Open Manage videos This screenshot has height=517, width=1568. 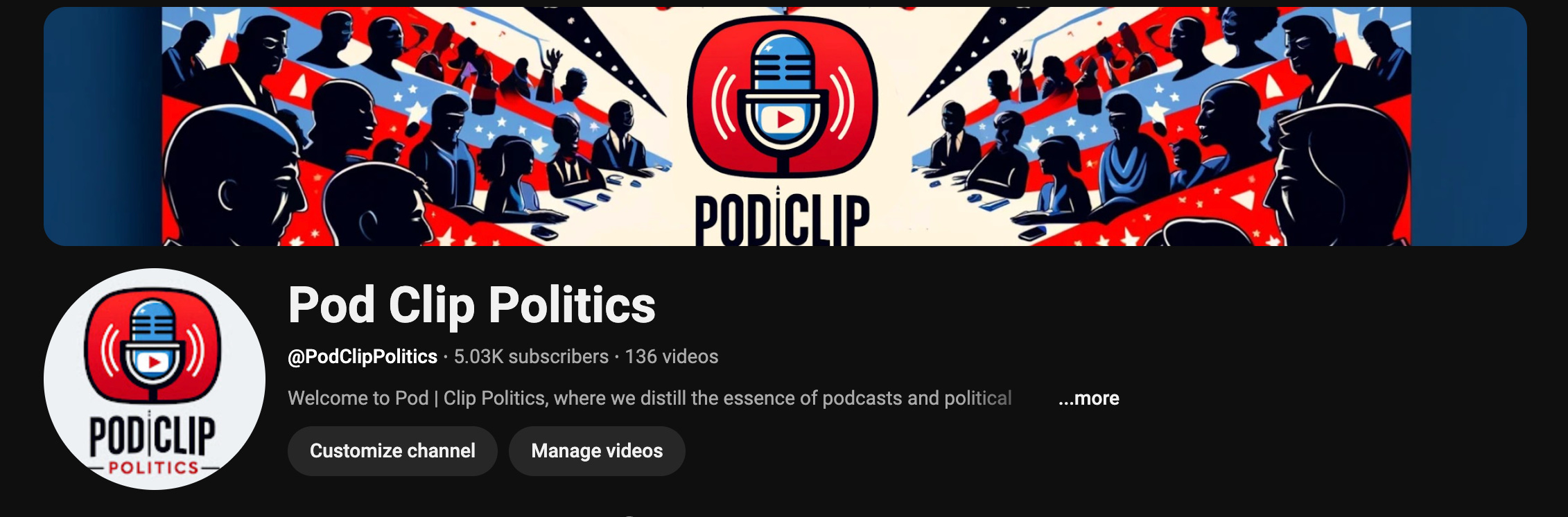pos(597,451)
